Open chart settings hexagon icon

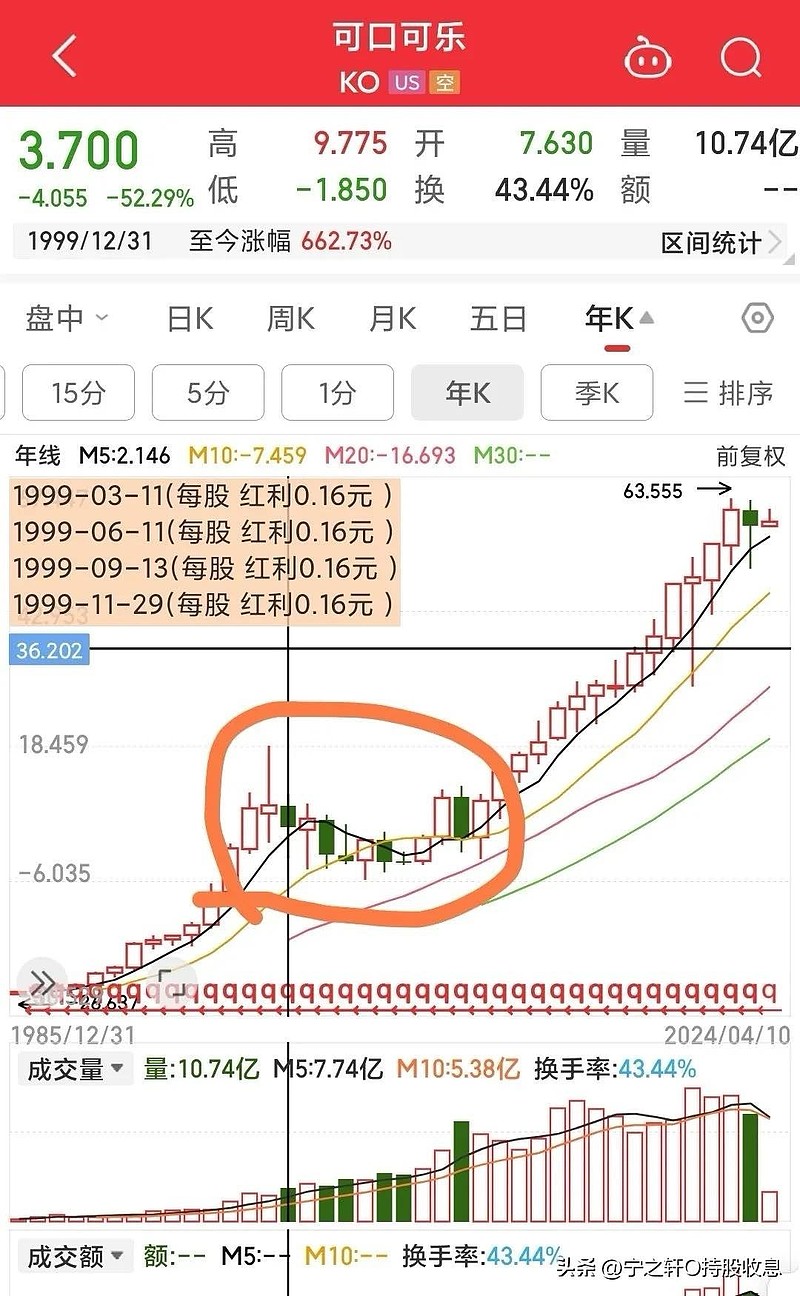[758, 319]
